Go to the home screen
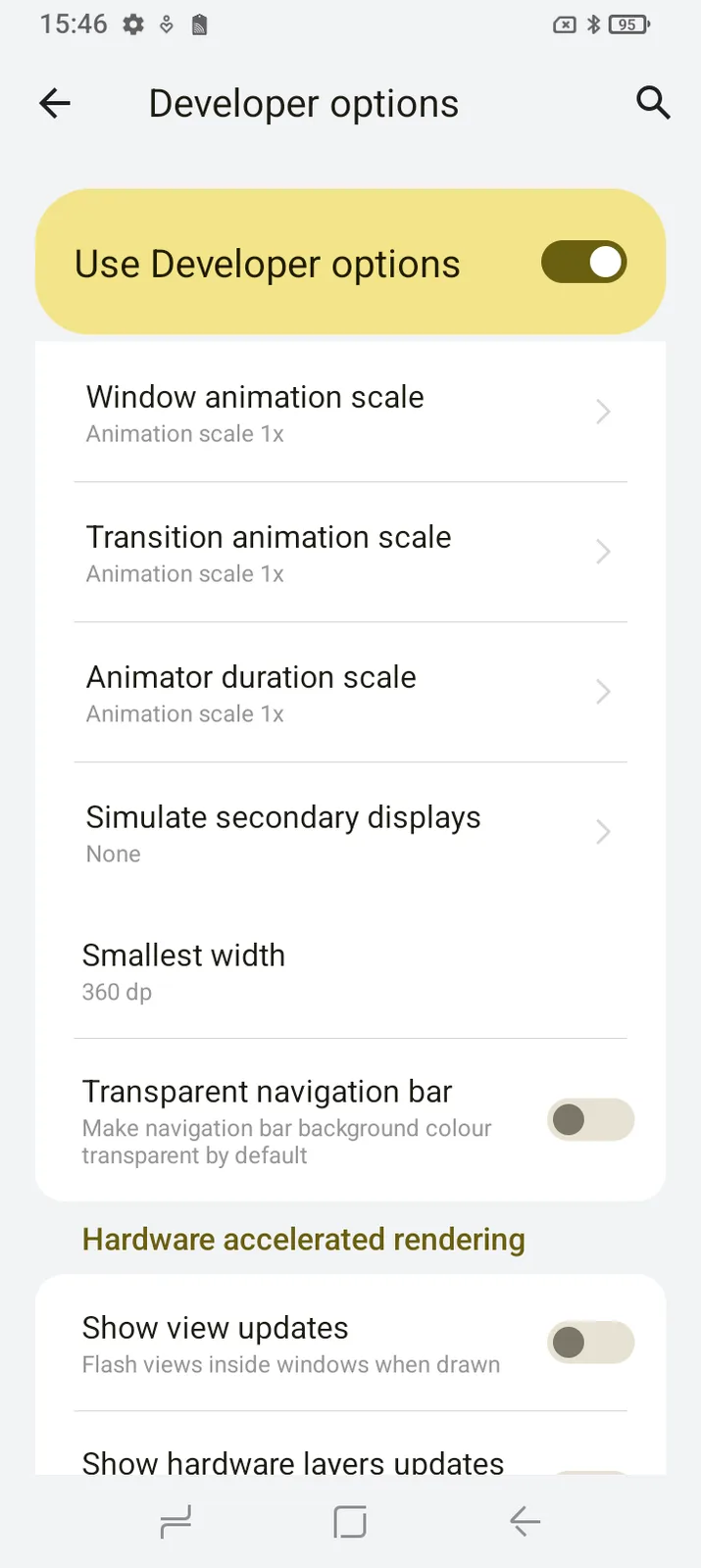Viewport: 701px width, 1568px height. pos(350,1522)
